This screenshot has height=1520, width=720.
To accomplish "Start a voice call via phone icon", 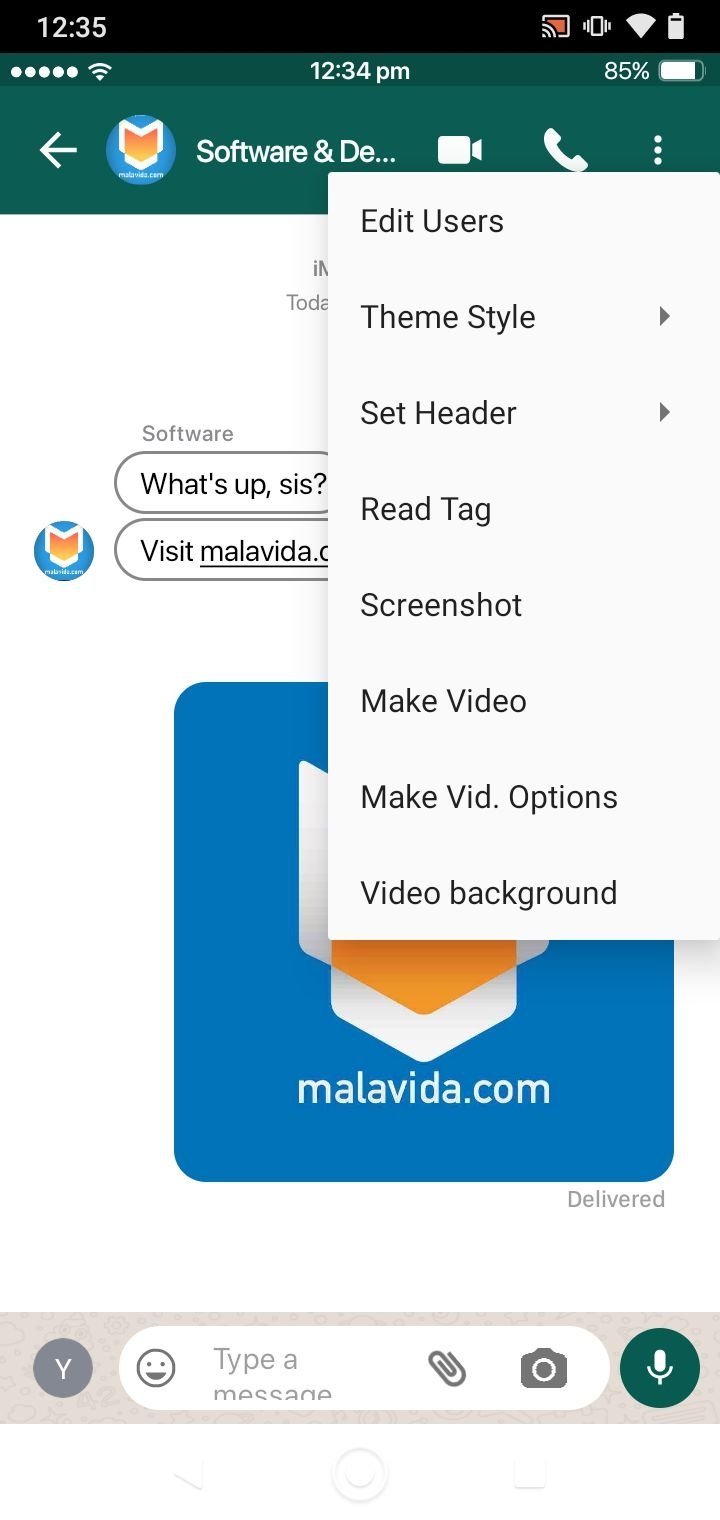I will [x=565, y=151].
